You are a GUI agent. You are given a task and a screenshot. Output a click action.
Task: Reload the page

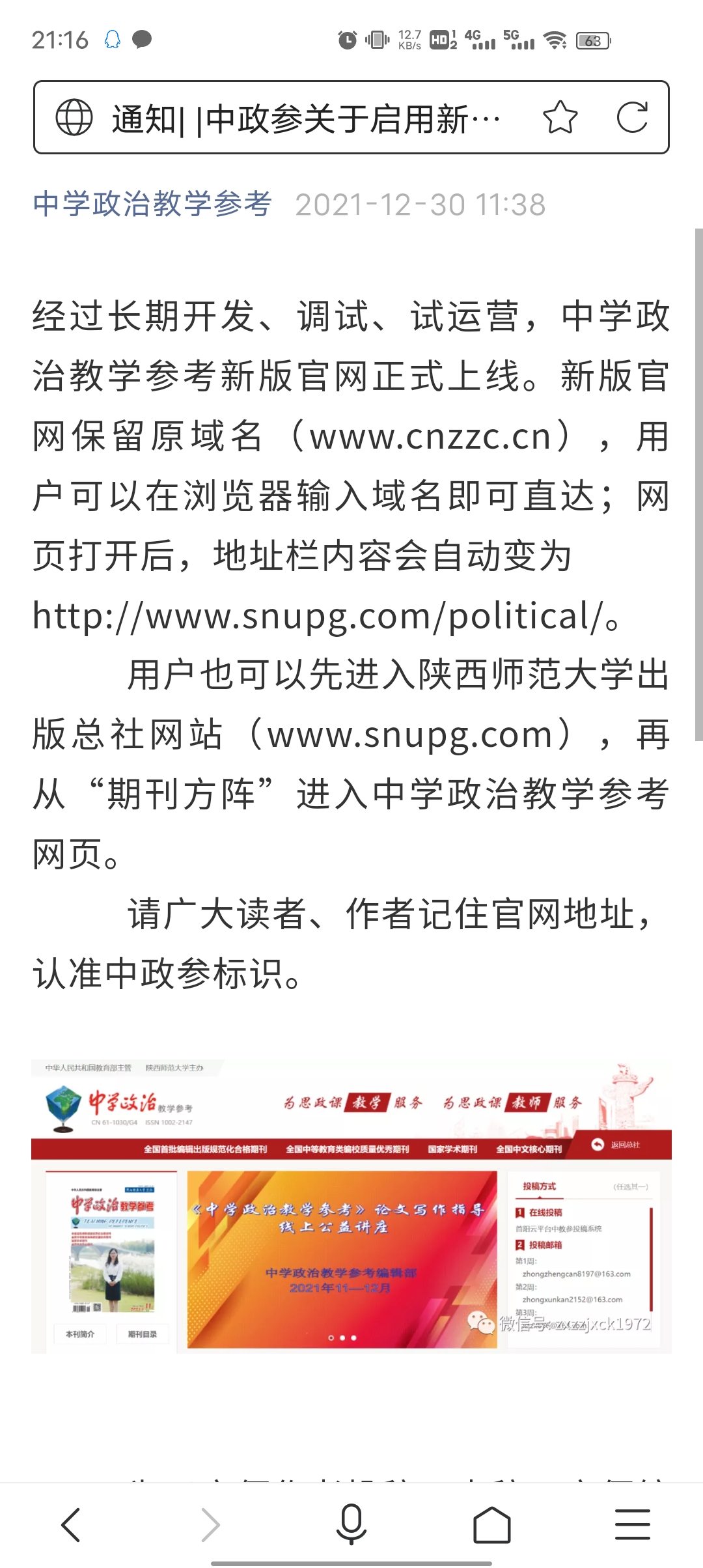click(x=632, y=118)
